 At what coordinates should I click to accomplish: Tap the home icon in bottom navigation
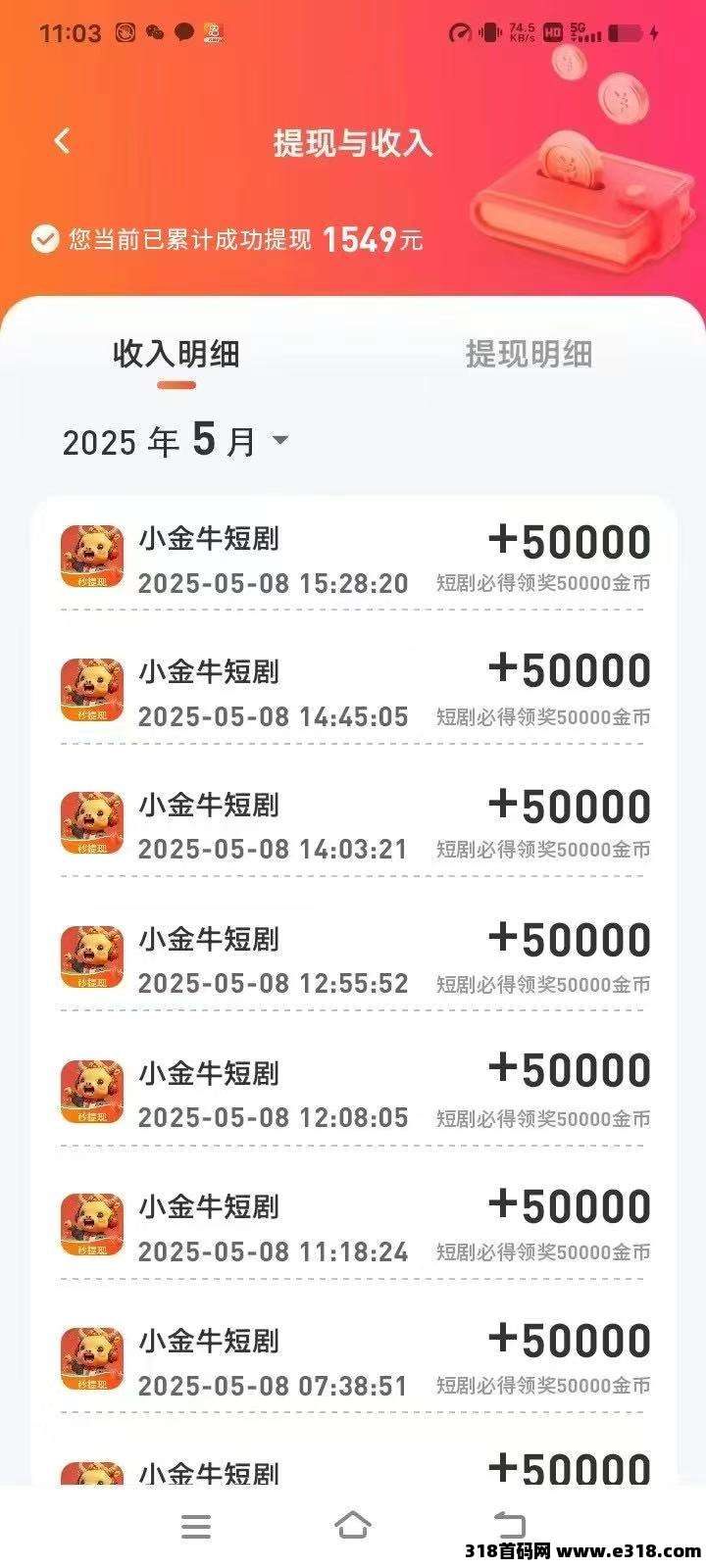click(353, 1524)
